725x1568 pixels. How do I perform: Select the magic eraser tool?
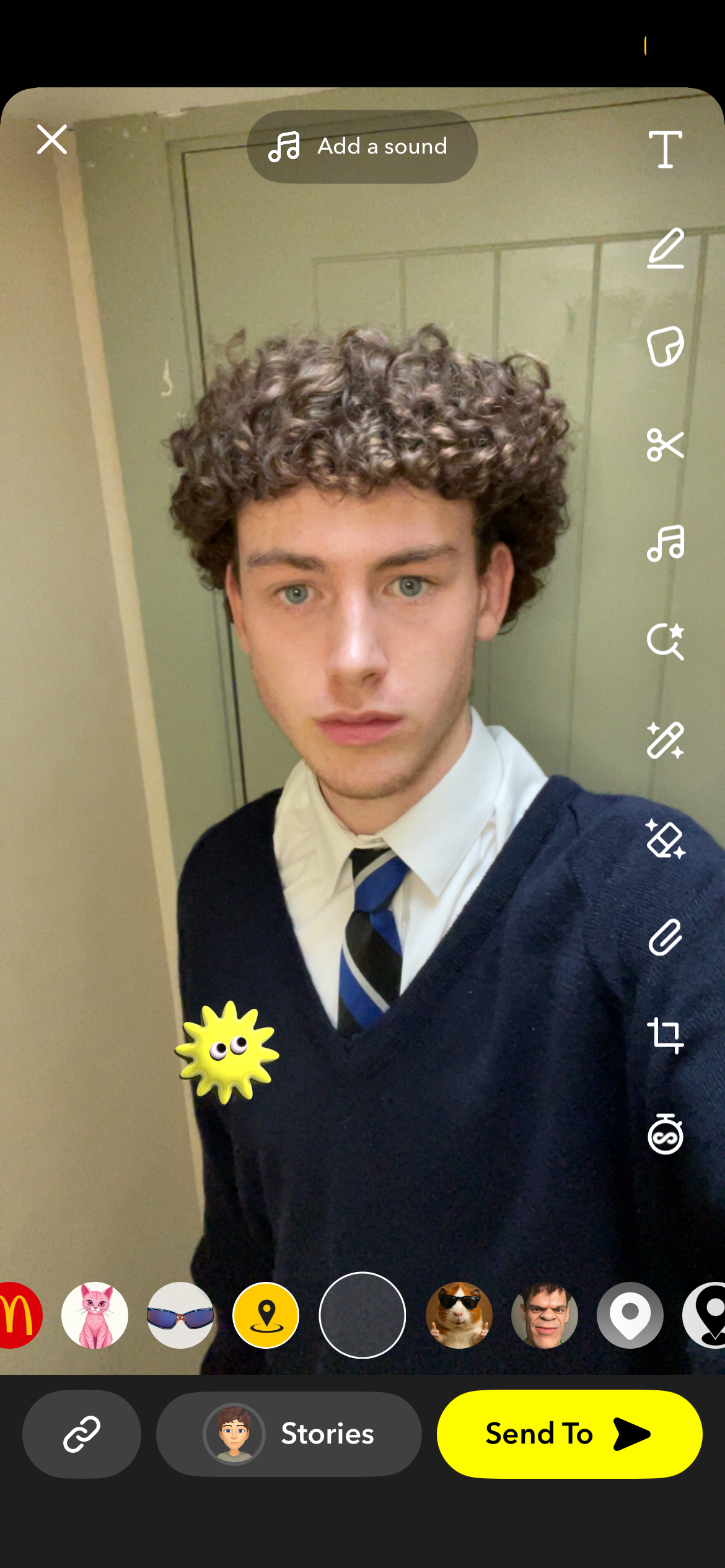coord(666,839)
